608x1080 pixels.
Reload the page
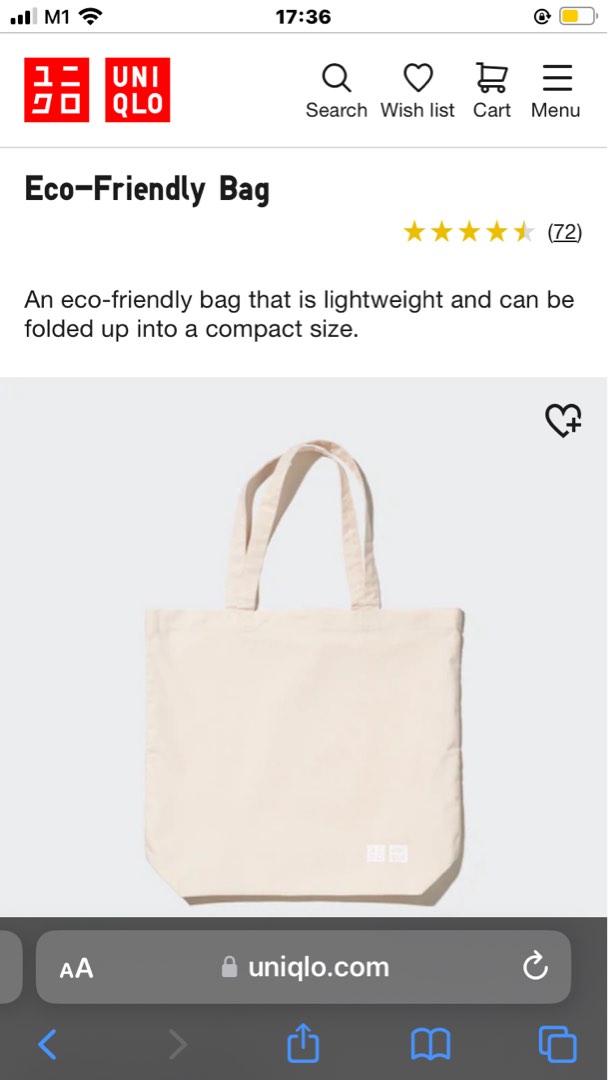(x=535, y=967)
